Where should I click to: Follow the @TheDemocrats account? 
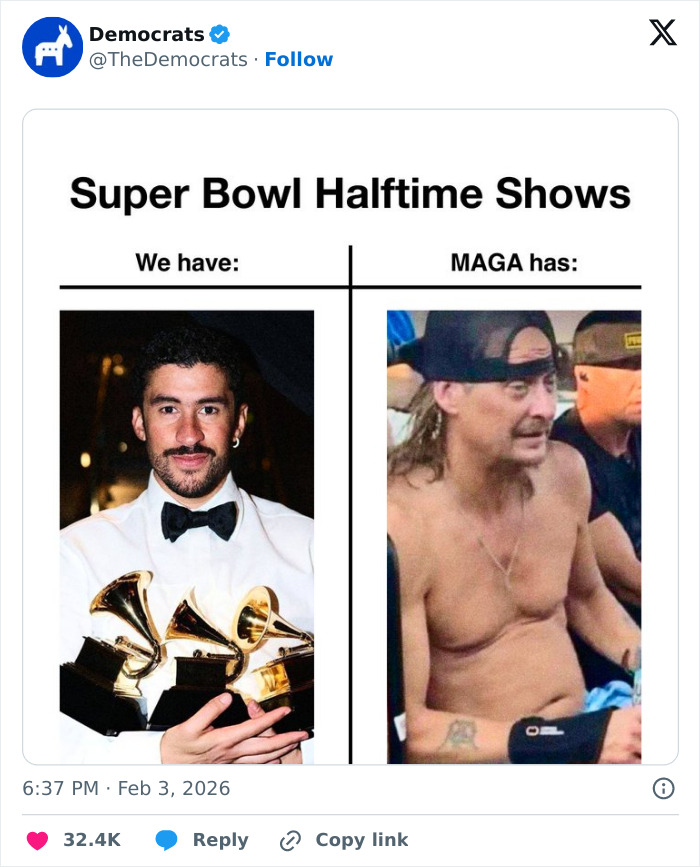[x=298, y=60]
